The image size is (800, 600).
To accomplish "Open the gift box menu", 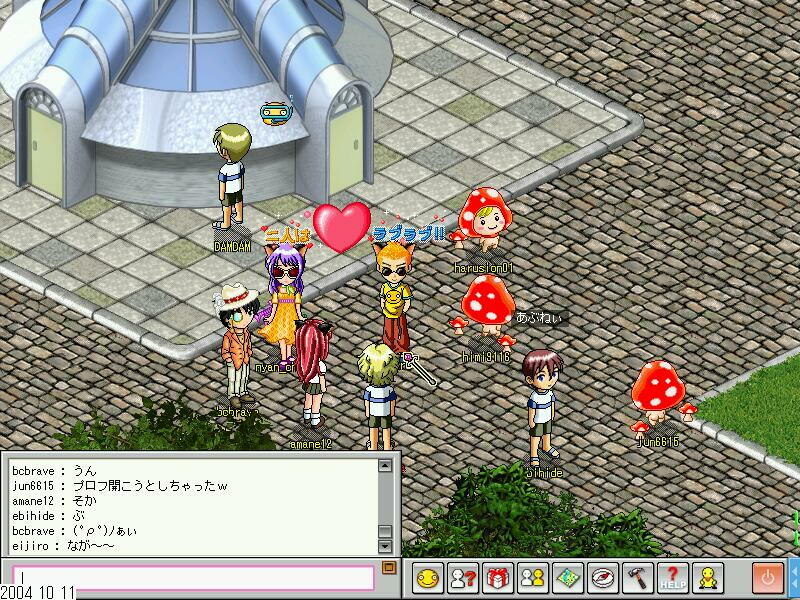I will click(497, 577).
